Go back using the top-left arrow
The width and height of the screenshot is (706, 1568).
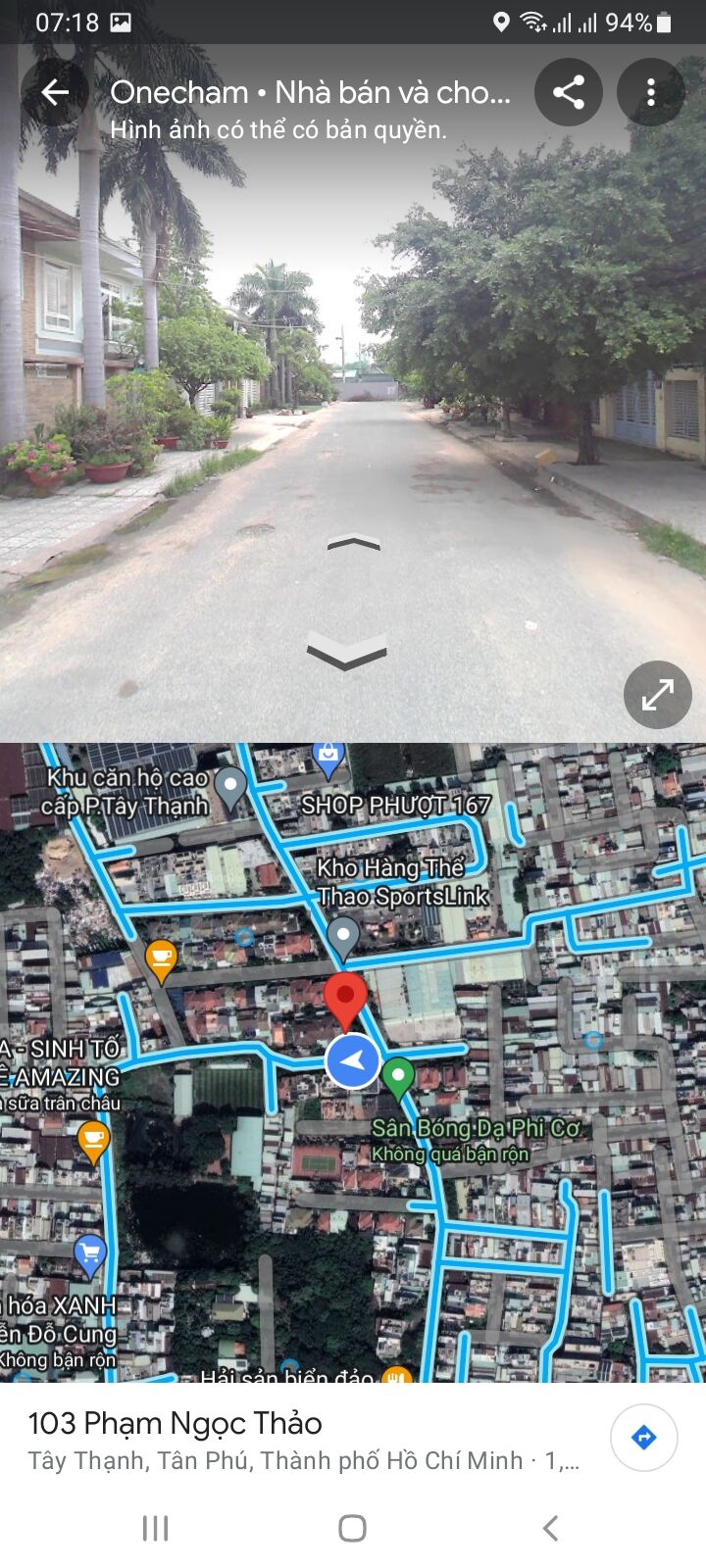(x=55, y=92)
